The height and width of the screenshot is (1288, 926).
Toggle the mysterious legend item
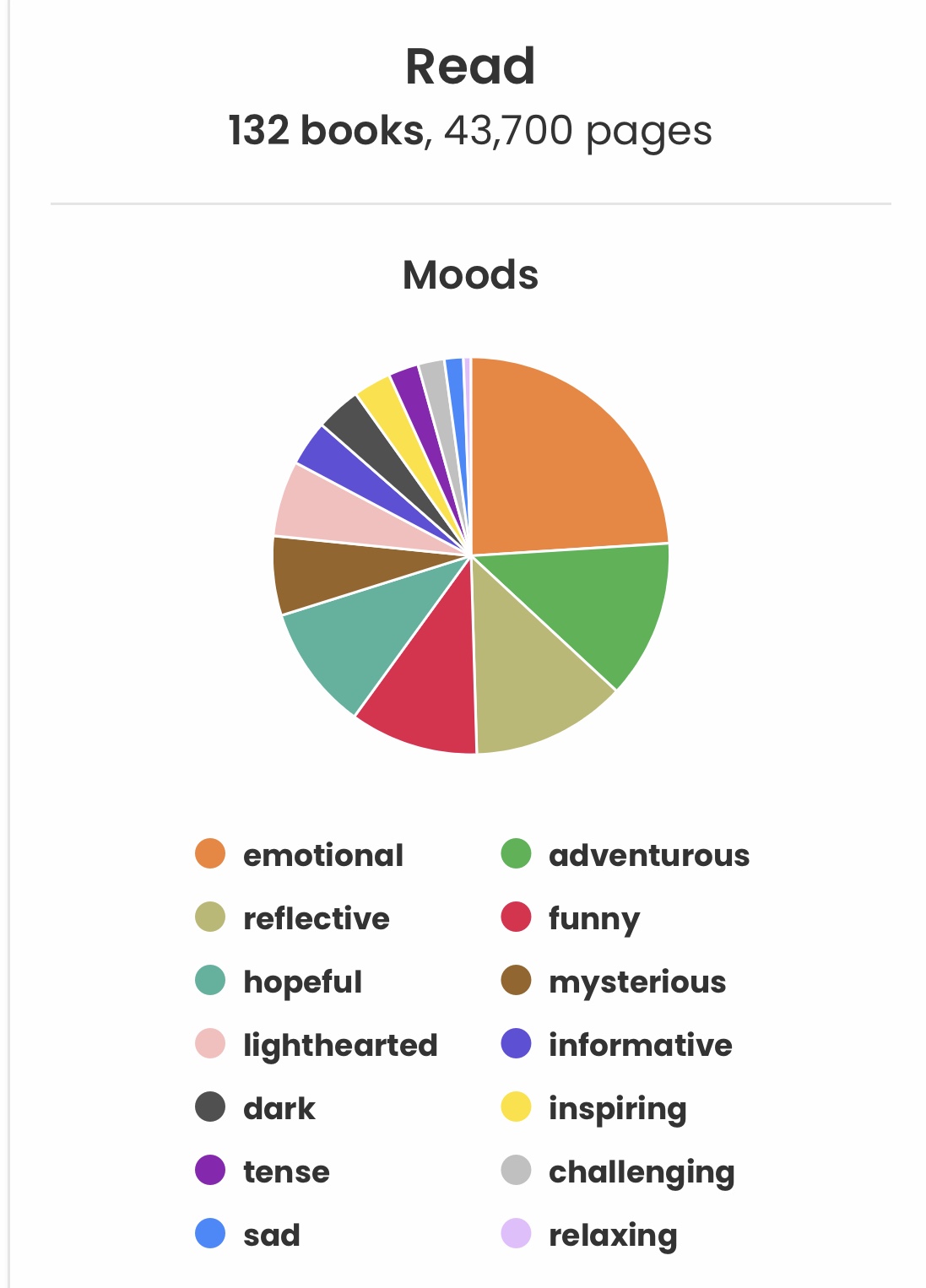point(613,981)
